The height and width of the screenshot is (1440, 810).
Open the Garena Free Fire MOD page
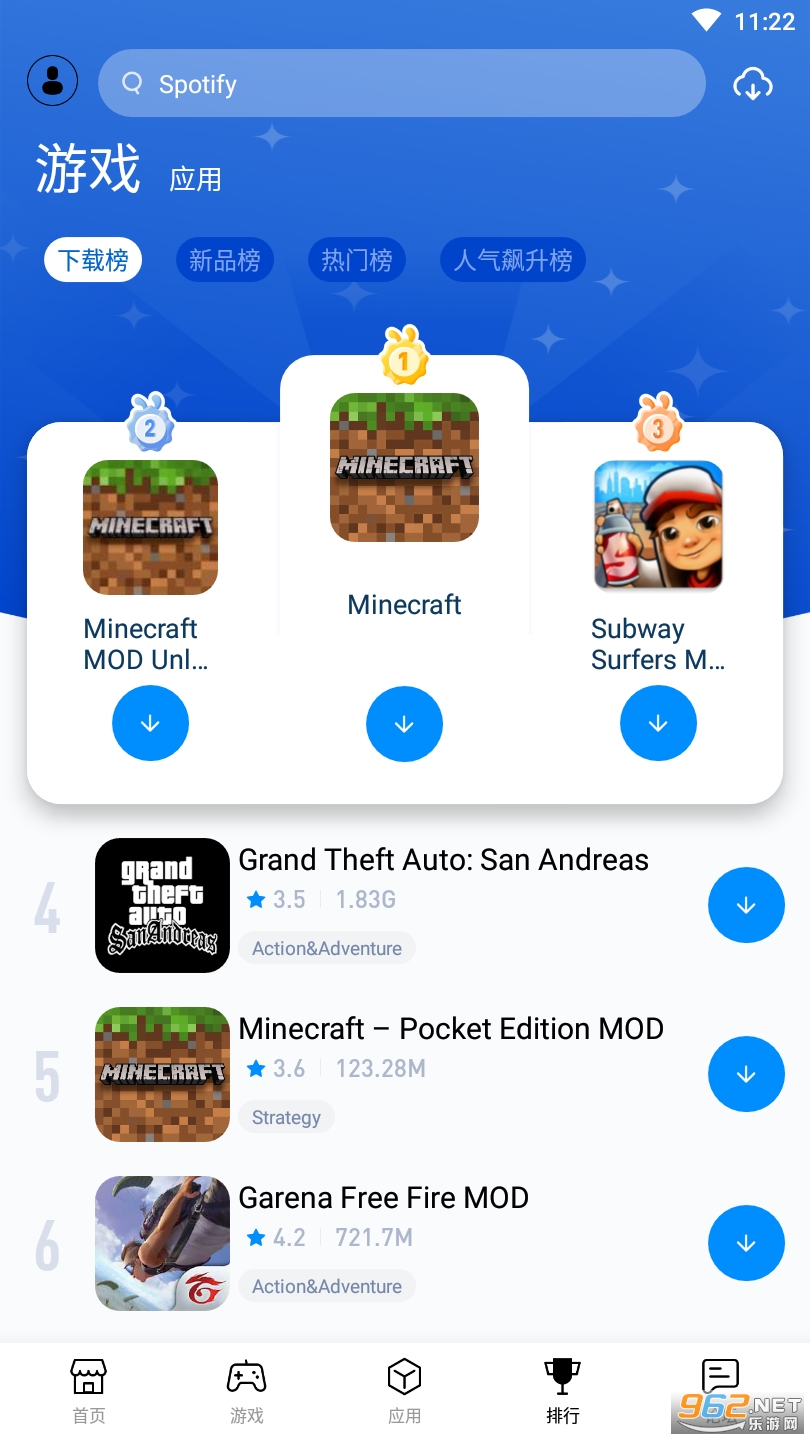[383, 1198]
